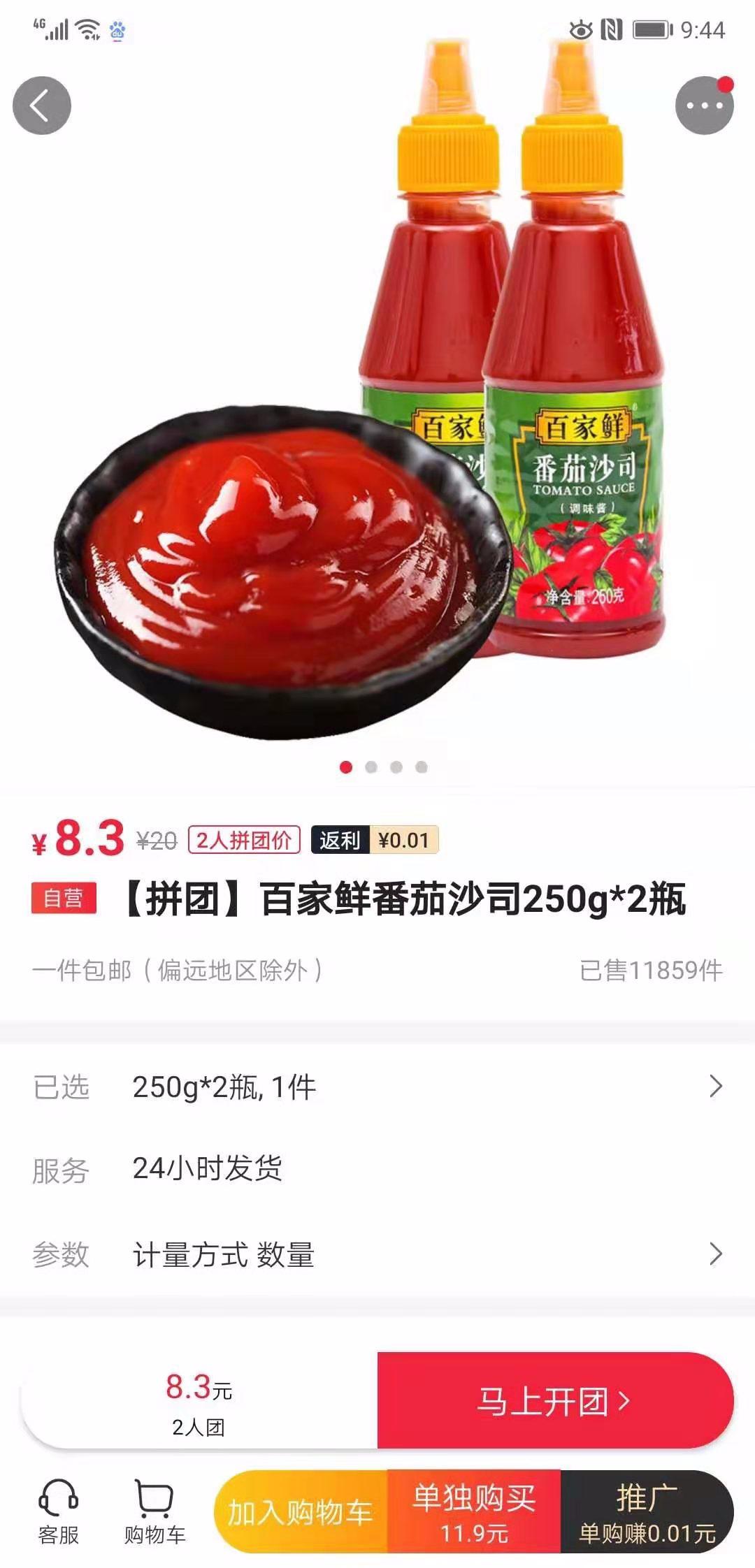Contact 客服 customer service

(x=58, y=1513)
